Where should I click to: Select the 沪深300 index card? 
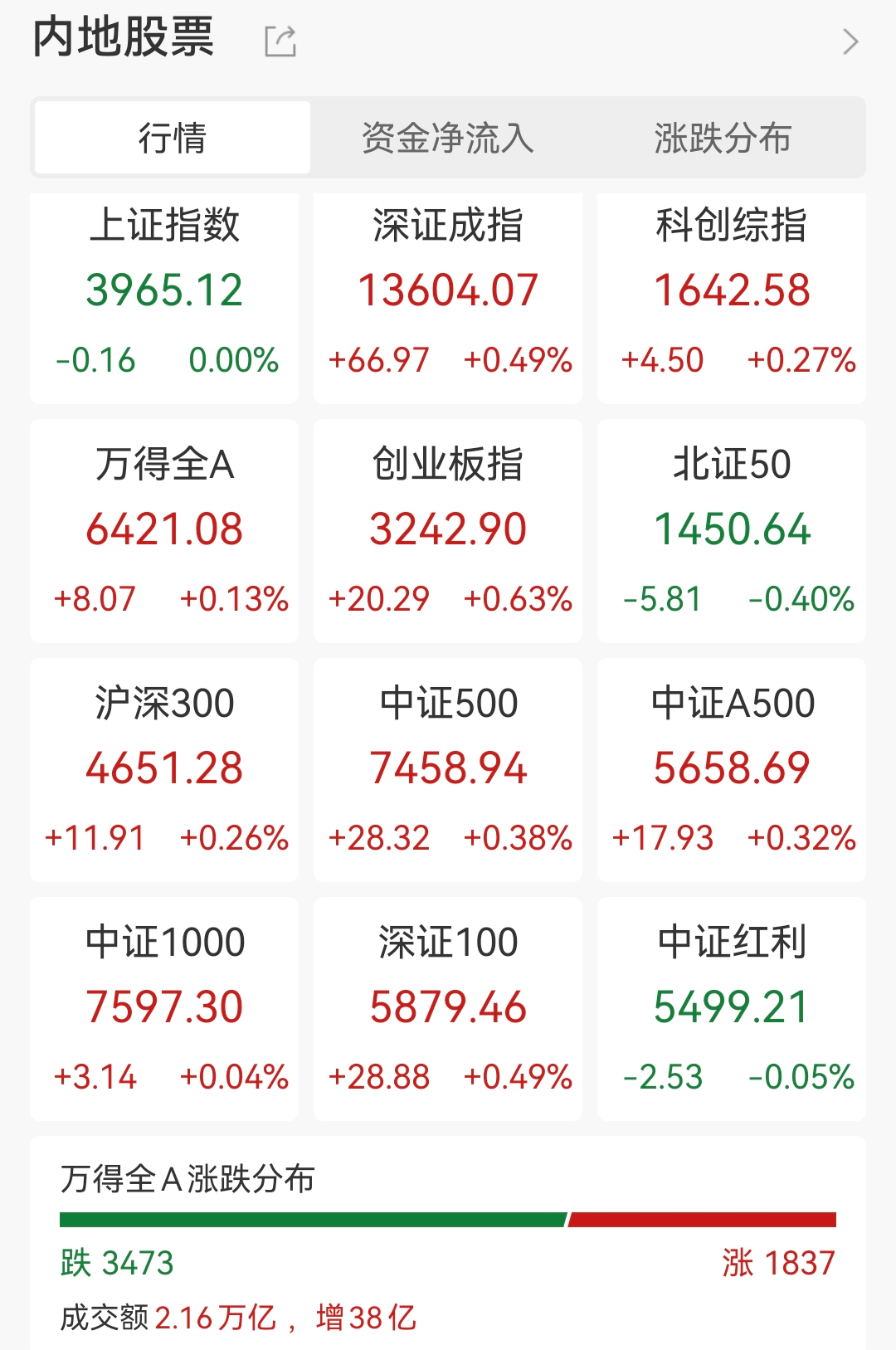(x=164, y=770)
